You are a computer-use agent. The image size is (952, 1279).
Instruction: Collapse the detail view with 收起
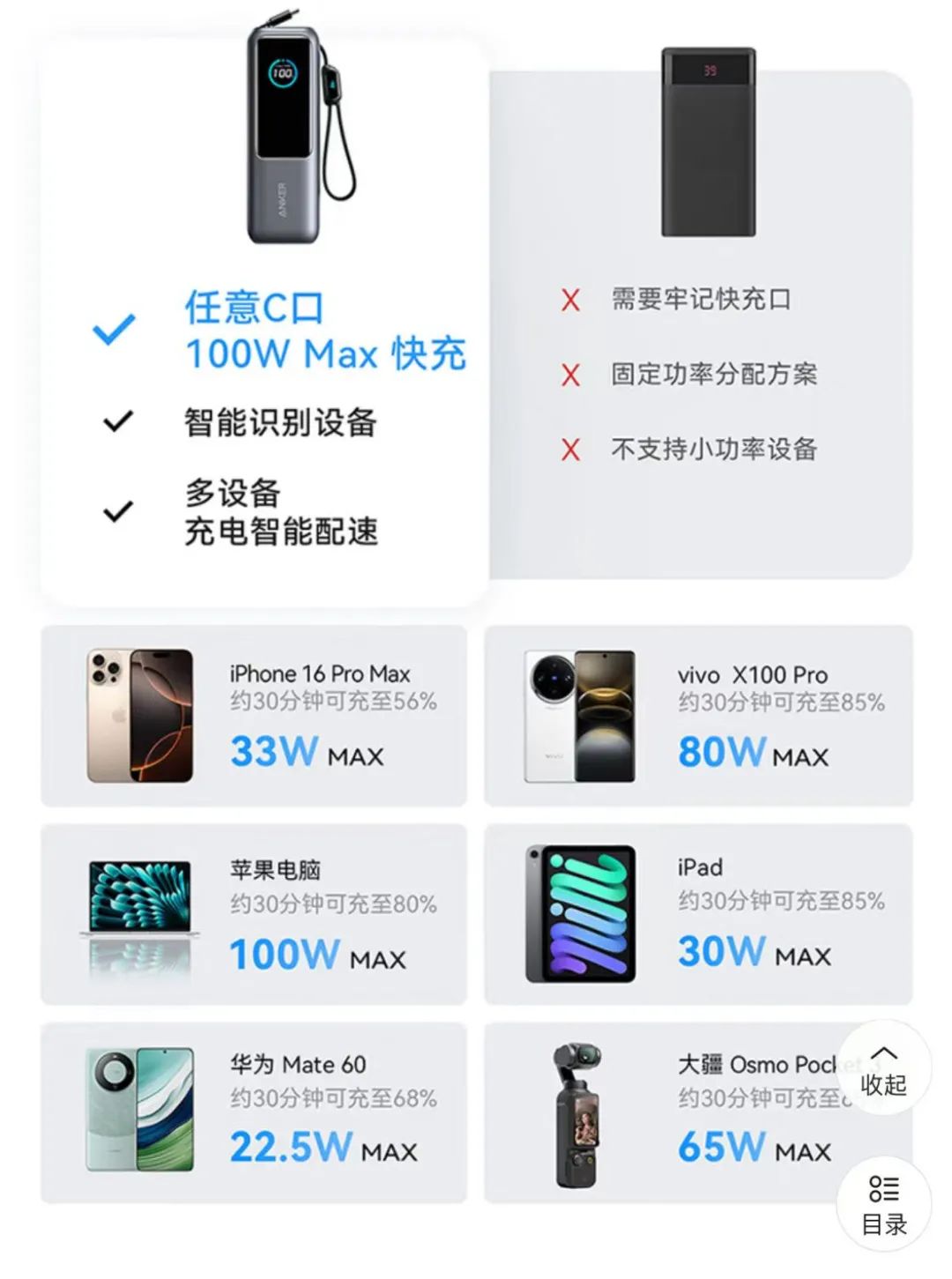pyautogui.click(x=883, y=1069)
